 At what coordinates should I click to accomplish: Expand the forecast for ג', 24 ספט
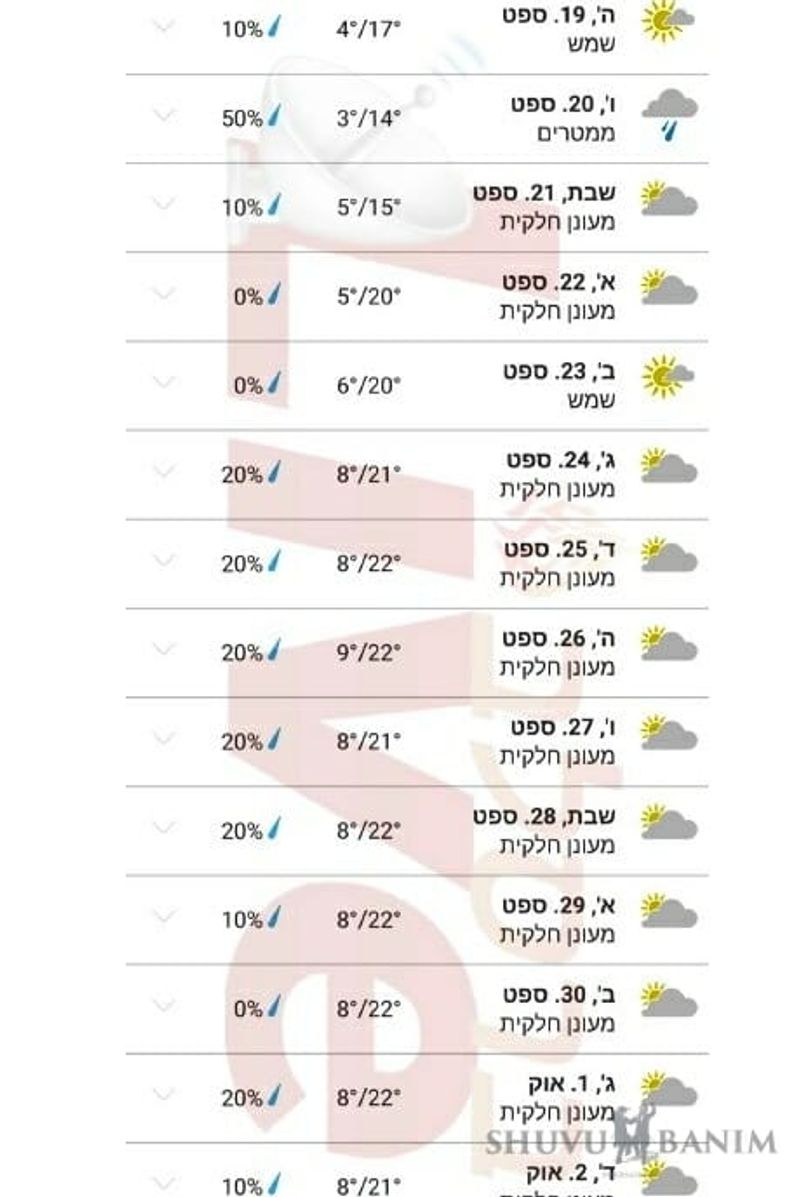coord(163,471)
